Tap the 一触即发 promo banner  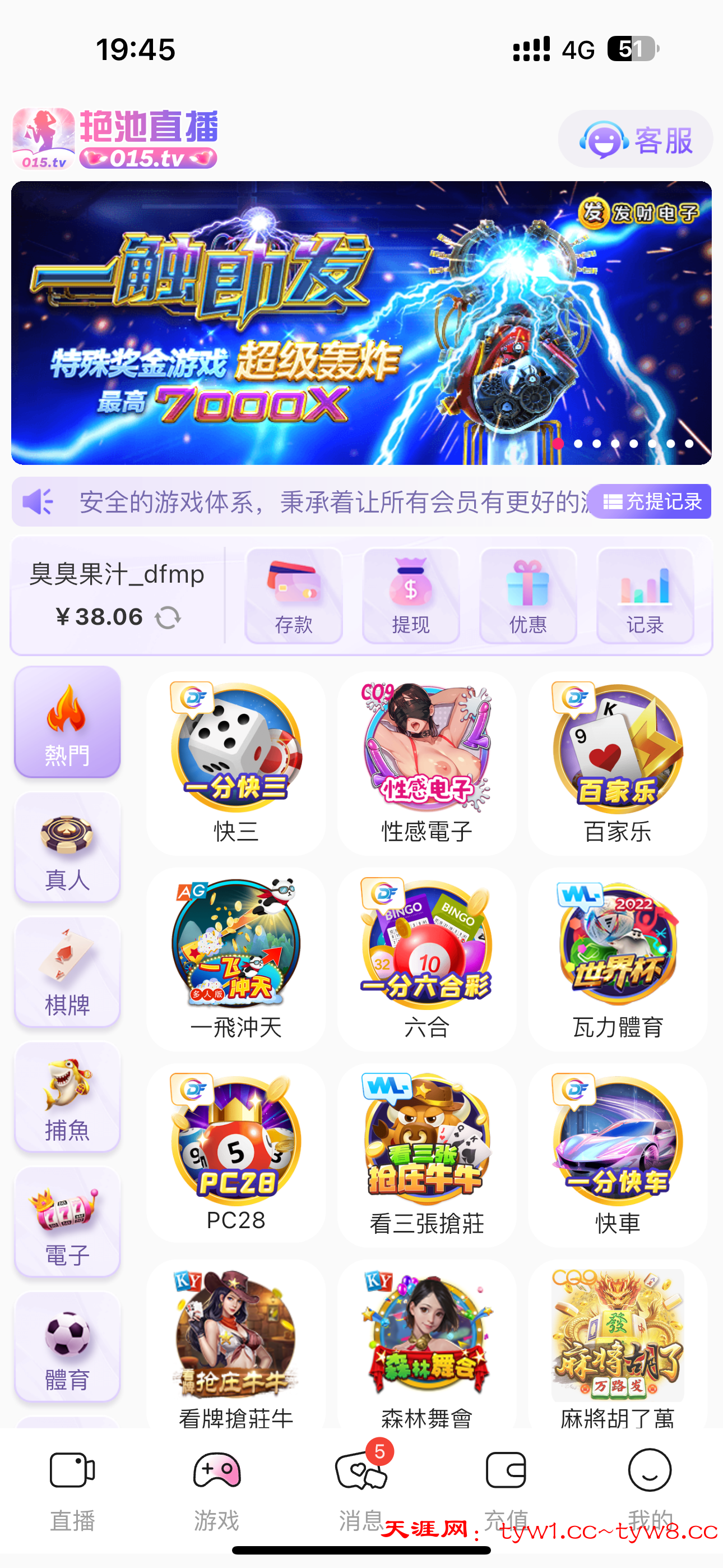[361, 322]
